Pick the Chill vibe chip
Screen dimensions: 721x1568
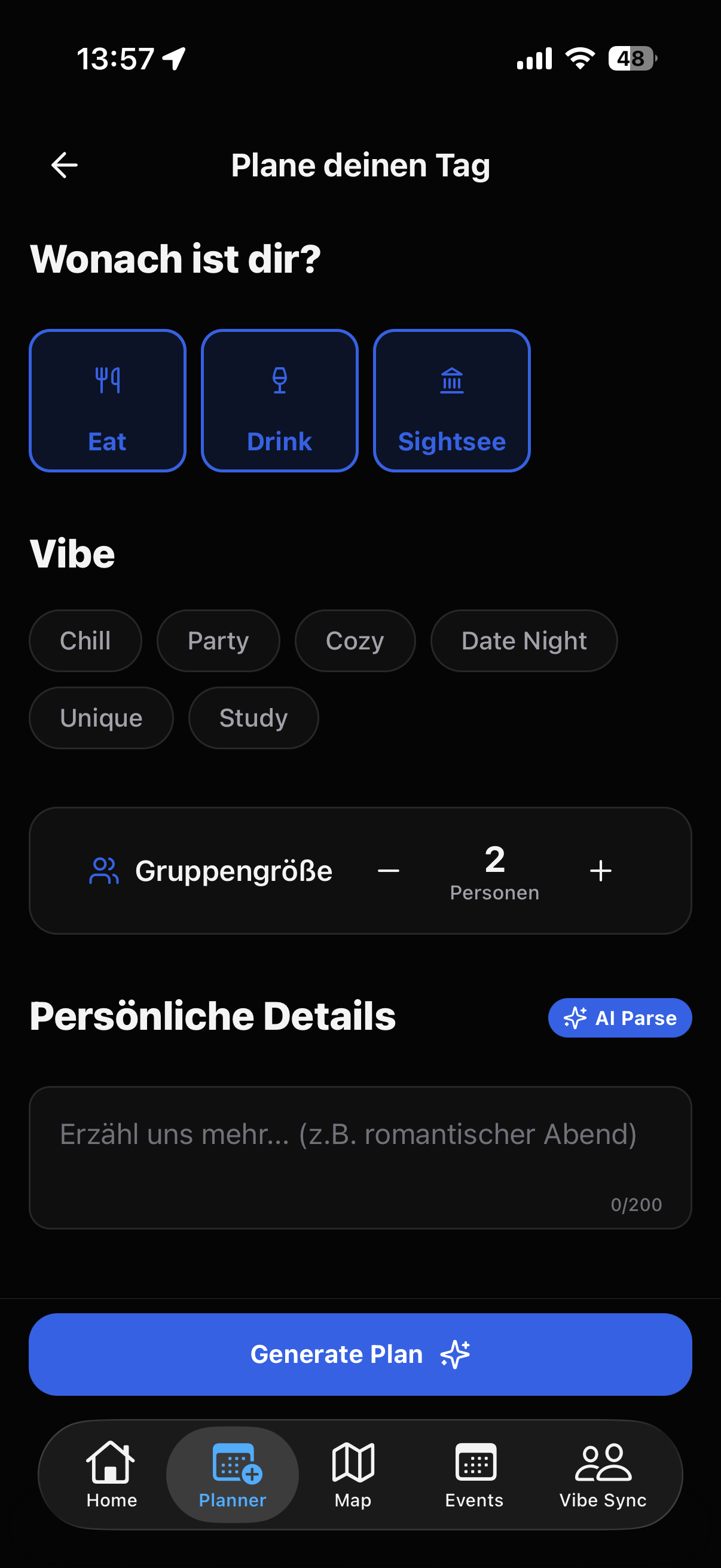pos(85,641)
